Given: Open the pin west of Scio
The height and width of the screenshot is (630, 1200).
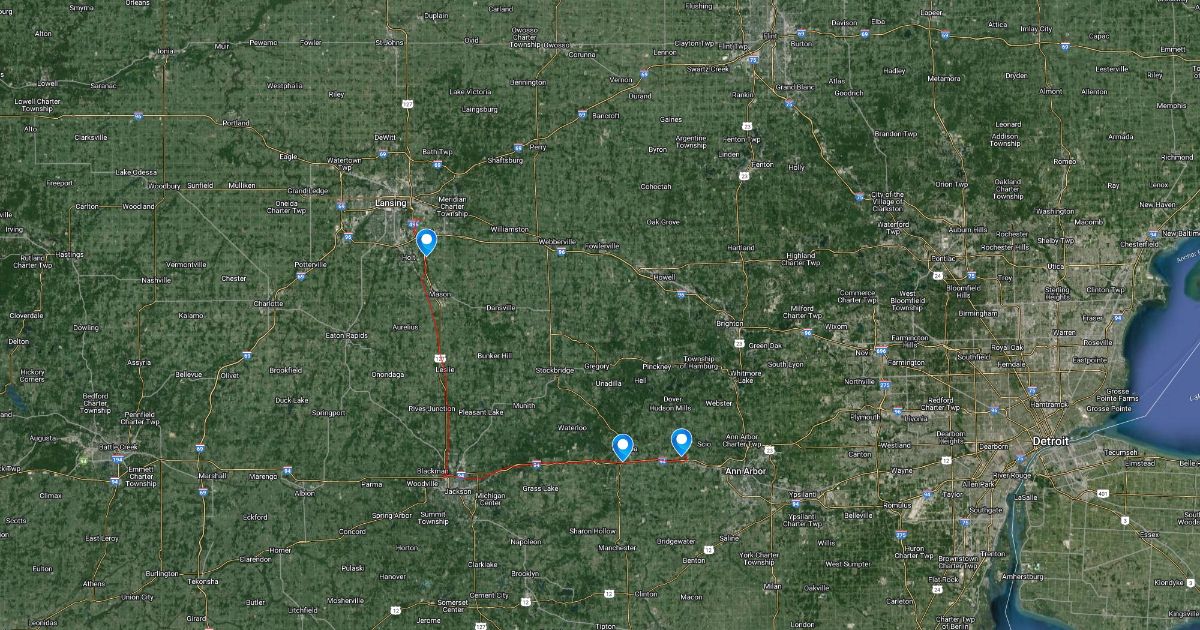Looking at the screenshot, I should coord(682,440).
